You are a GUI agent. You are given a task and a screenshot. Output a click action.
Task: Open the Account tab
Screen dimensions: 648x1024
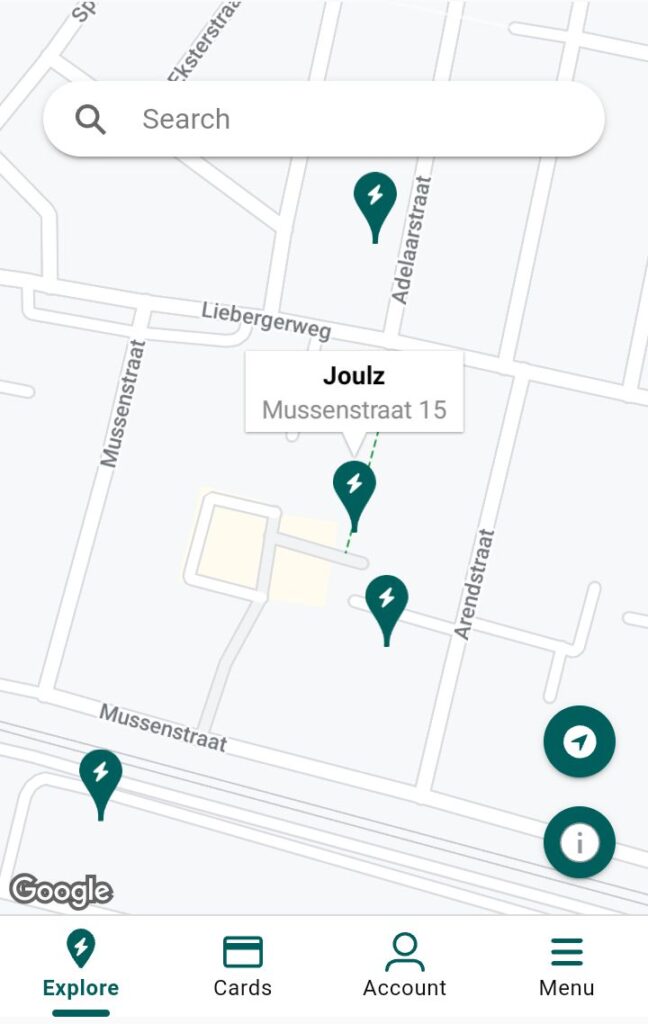coord(404,966)
